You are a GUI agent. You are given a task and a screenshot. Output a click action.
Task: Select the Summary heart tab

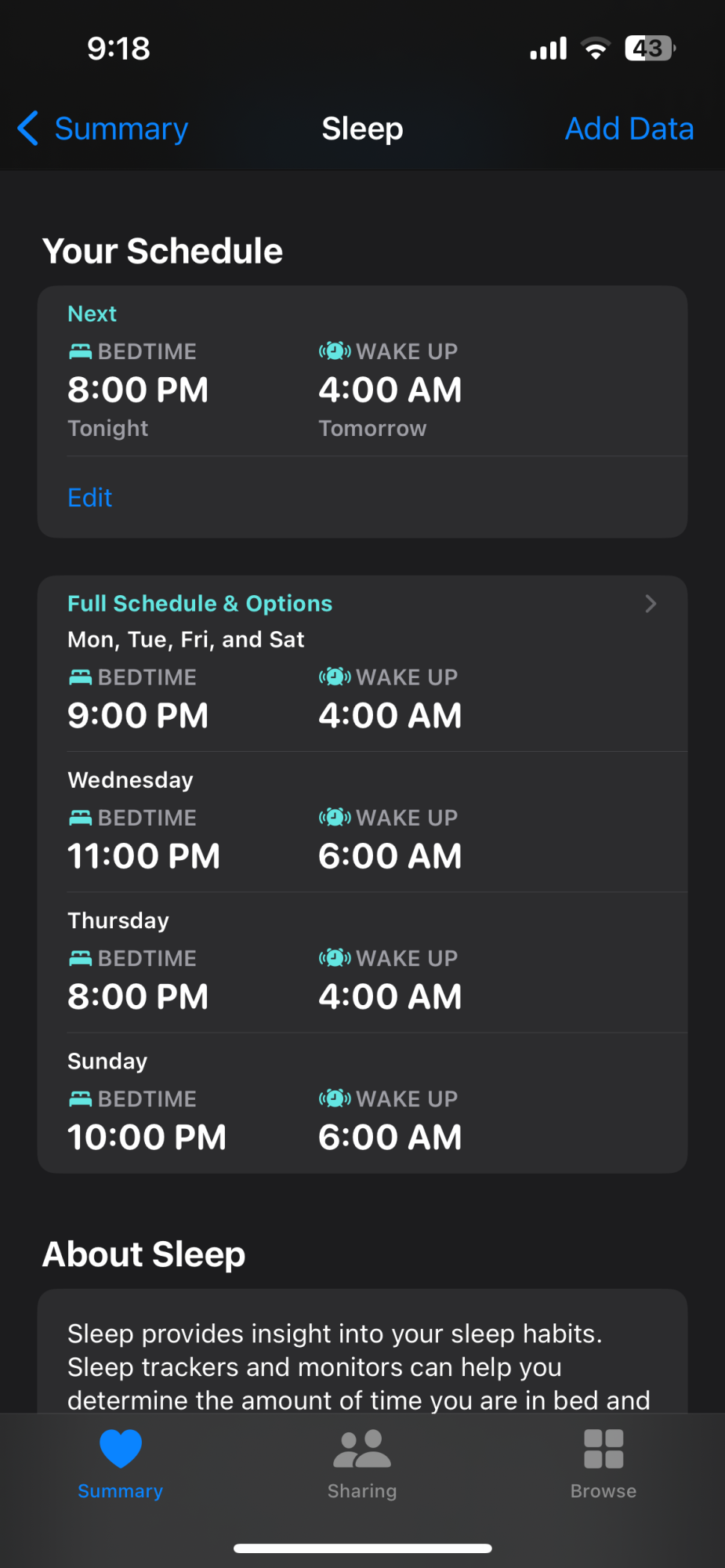click(121, 1465)
